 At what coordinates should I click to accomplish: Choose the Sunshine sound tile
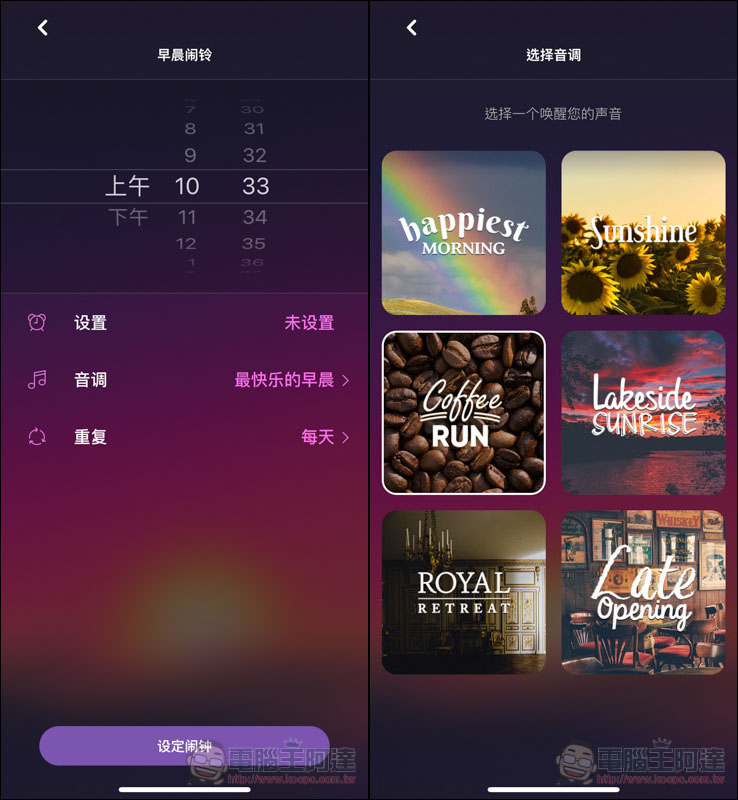(x=643, y=233)
